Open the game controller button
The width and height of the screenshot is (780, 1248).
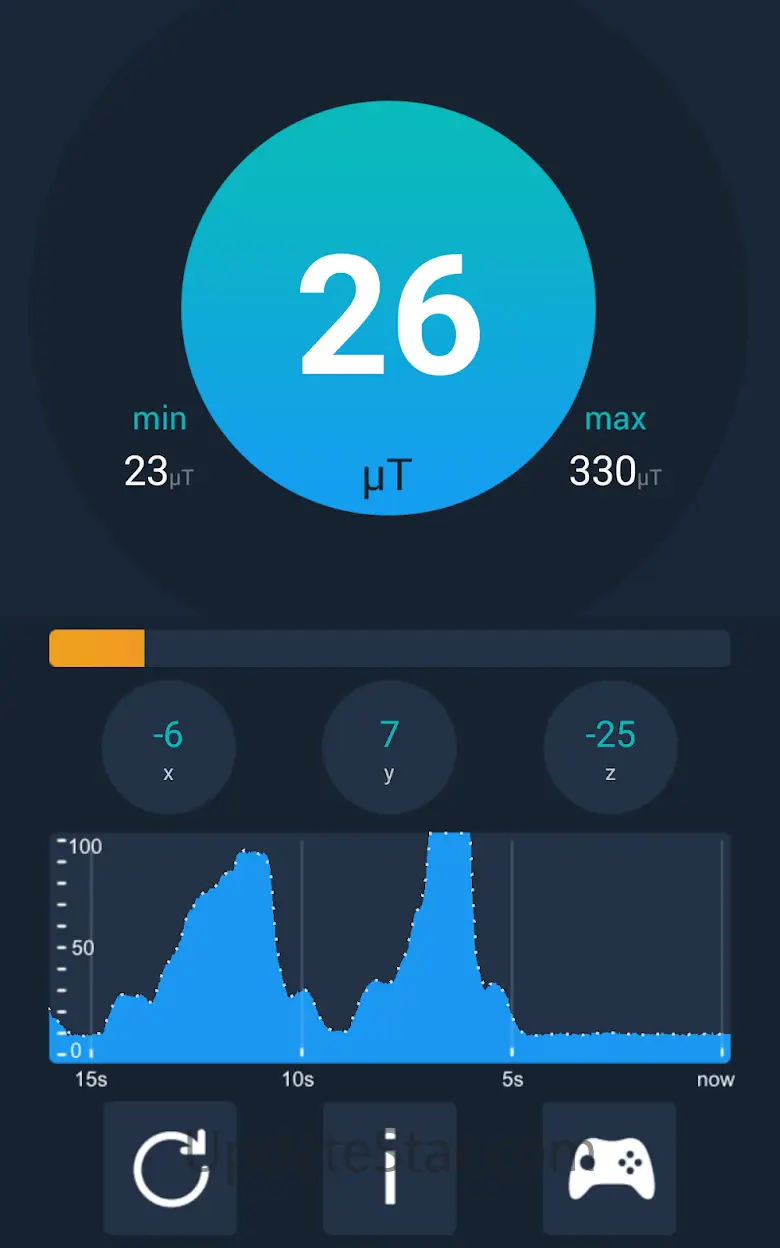pyautogui.click(x=610, y=1167)
